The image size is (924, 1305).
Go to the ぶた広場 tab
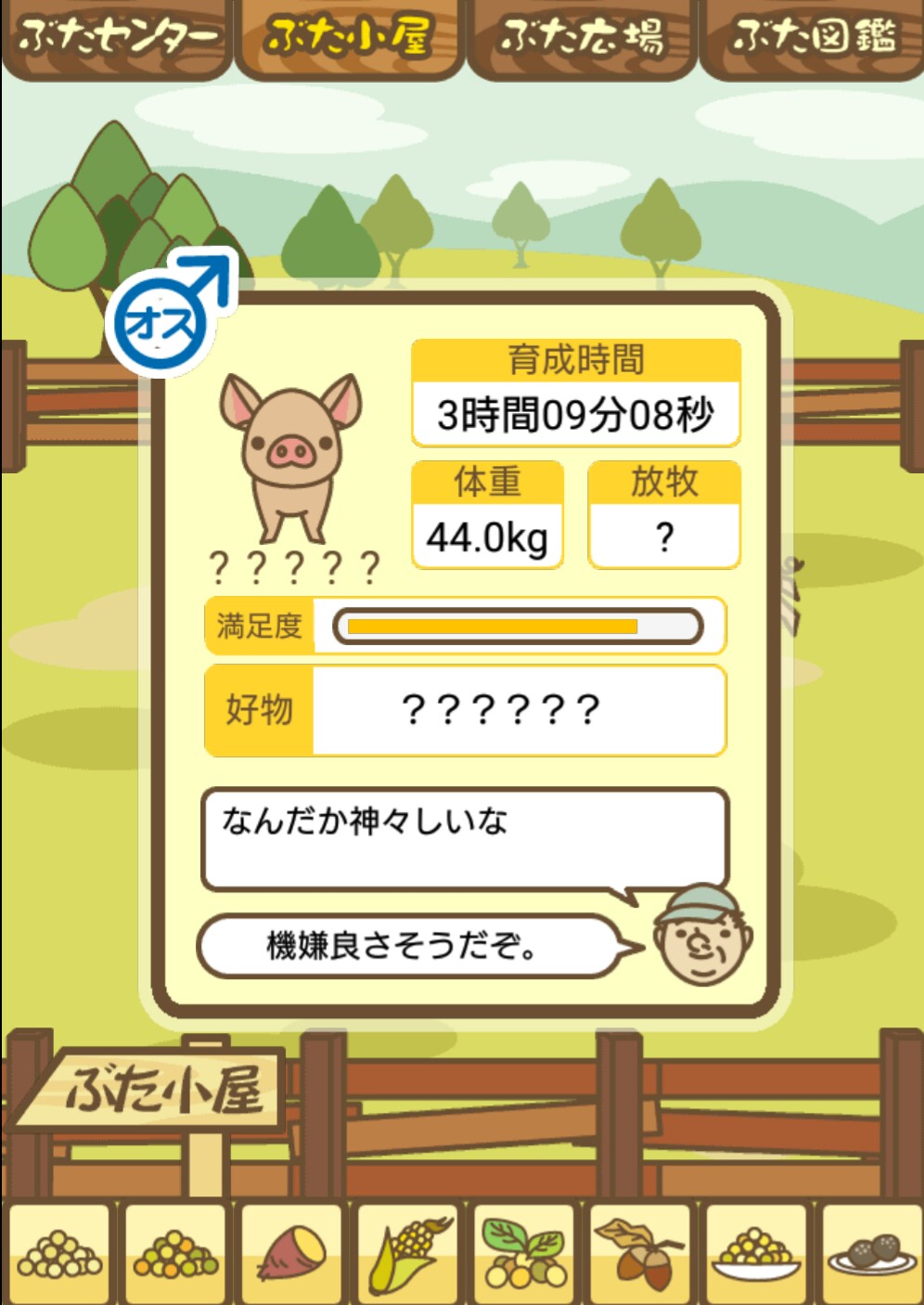click(582, 37)
